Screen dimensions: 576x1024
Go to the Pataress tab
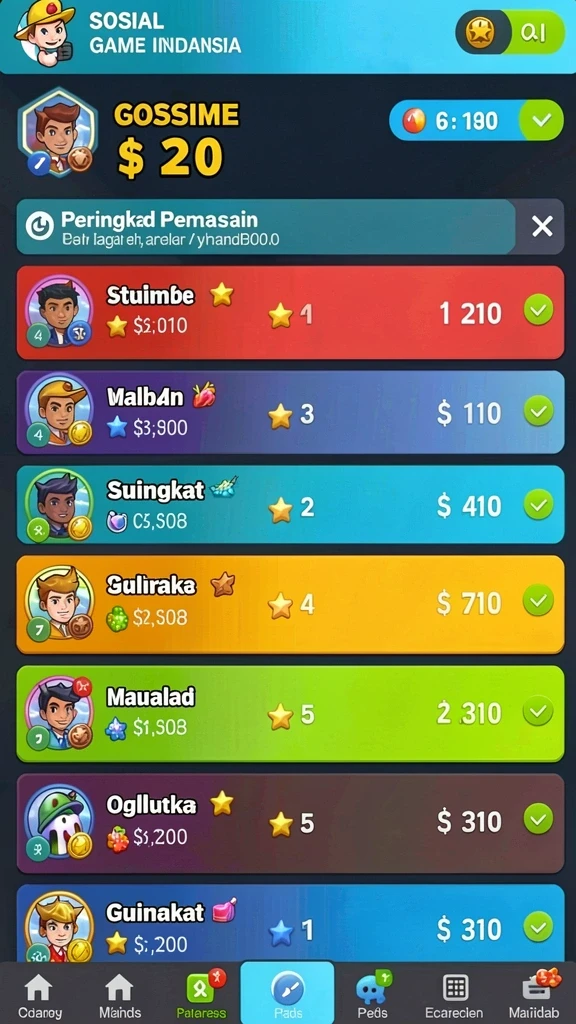click(201, 995)
